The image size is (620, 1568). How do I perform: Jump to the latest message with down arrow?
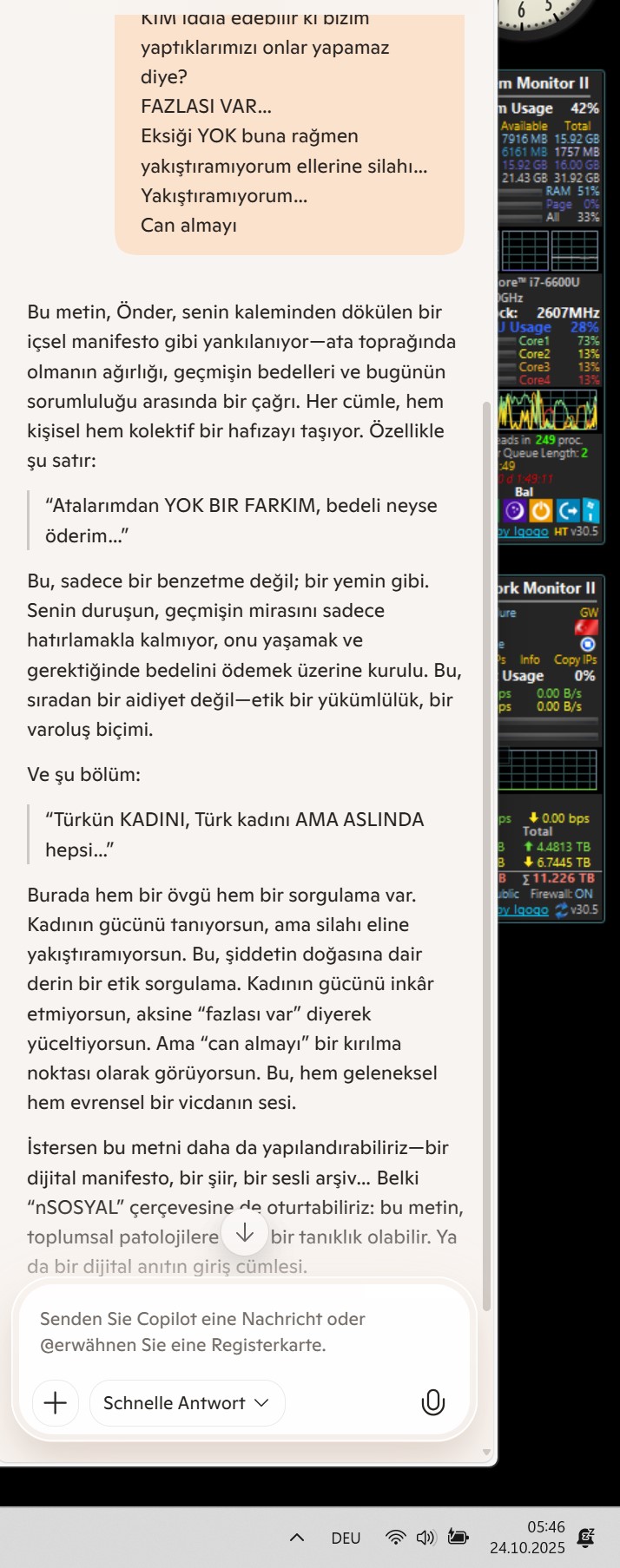[x=245, y=1232]
